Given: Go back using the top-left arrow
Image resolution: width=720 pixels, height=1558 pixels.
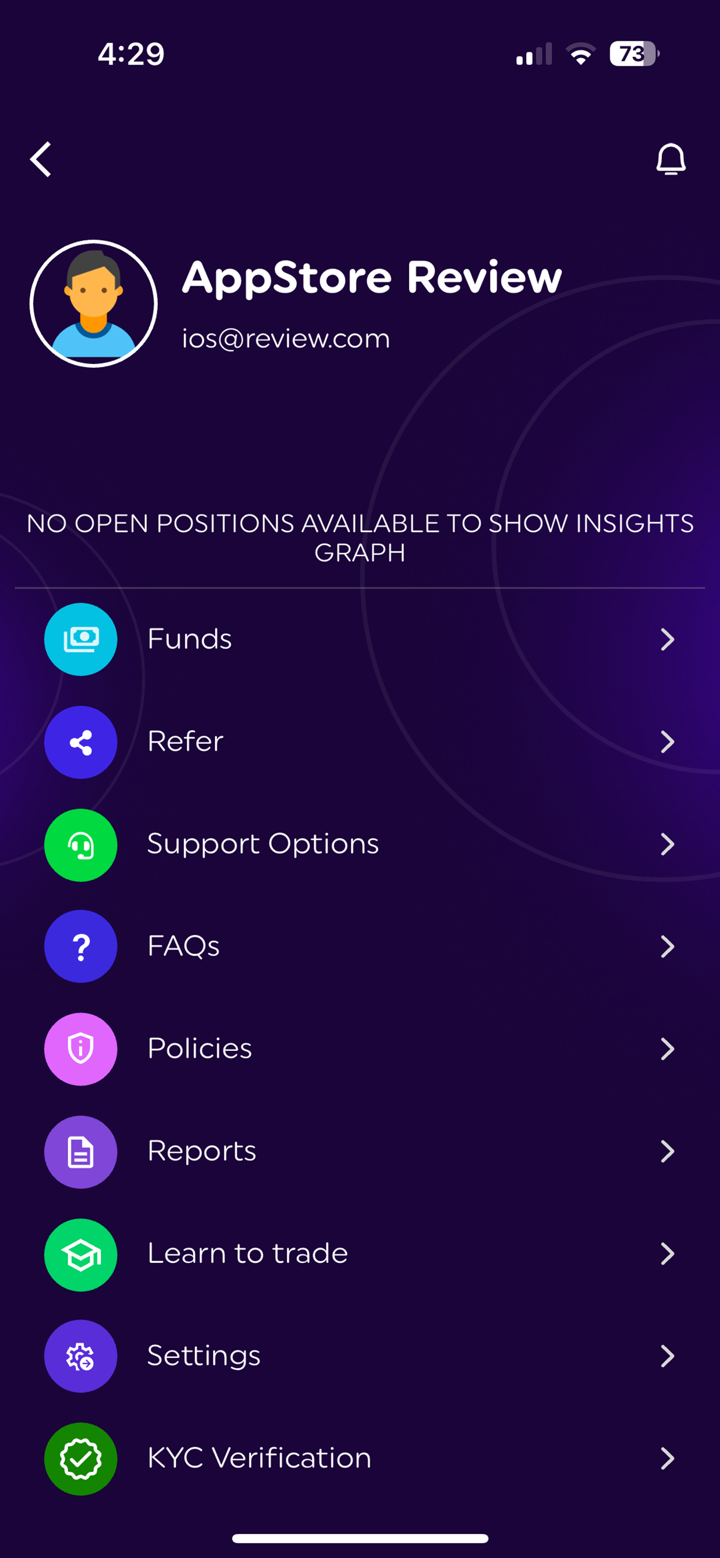Looking at the screenshot, I should point(41,159).
